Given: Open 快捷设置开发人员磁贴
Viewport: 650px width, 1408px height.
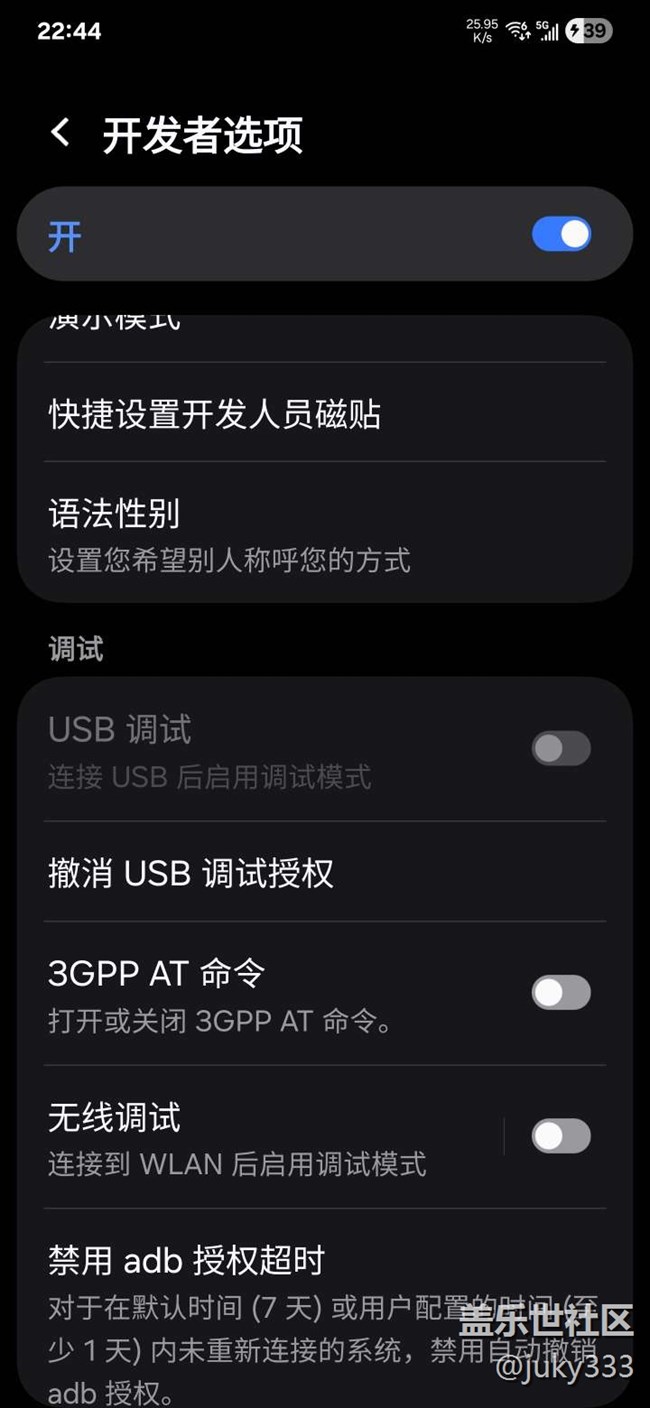Looking at the screenshot, I should pos(215,414).
